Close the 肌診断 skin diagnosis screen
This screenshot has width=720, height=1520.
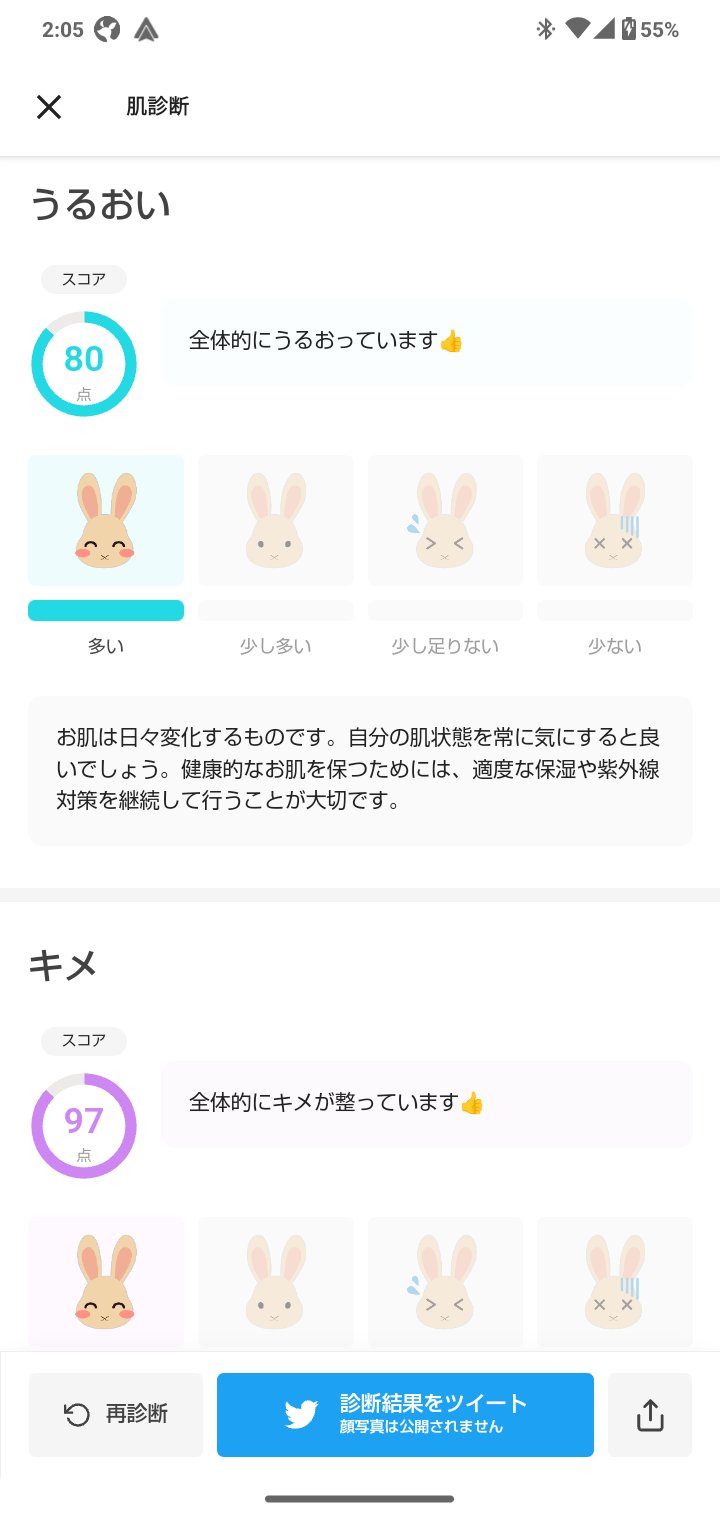49,107
